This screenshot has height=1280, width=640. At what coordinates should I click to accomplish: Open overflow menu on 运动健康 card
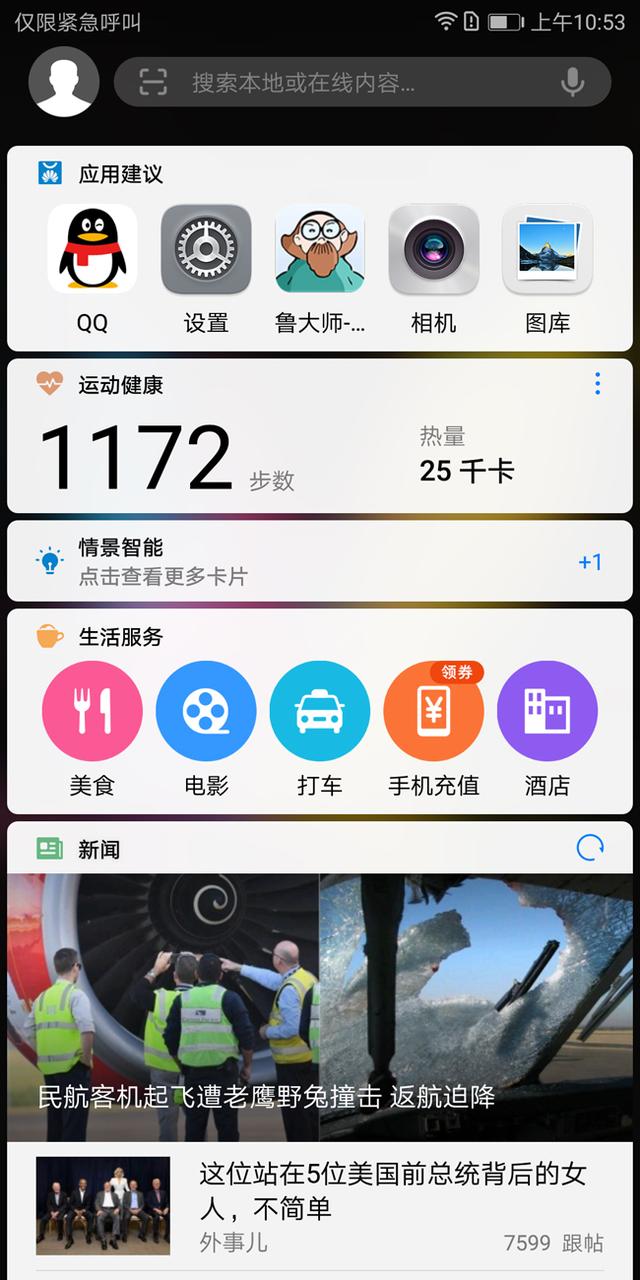coord(597,384)
